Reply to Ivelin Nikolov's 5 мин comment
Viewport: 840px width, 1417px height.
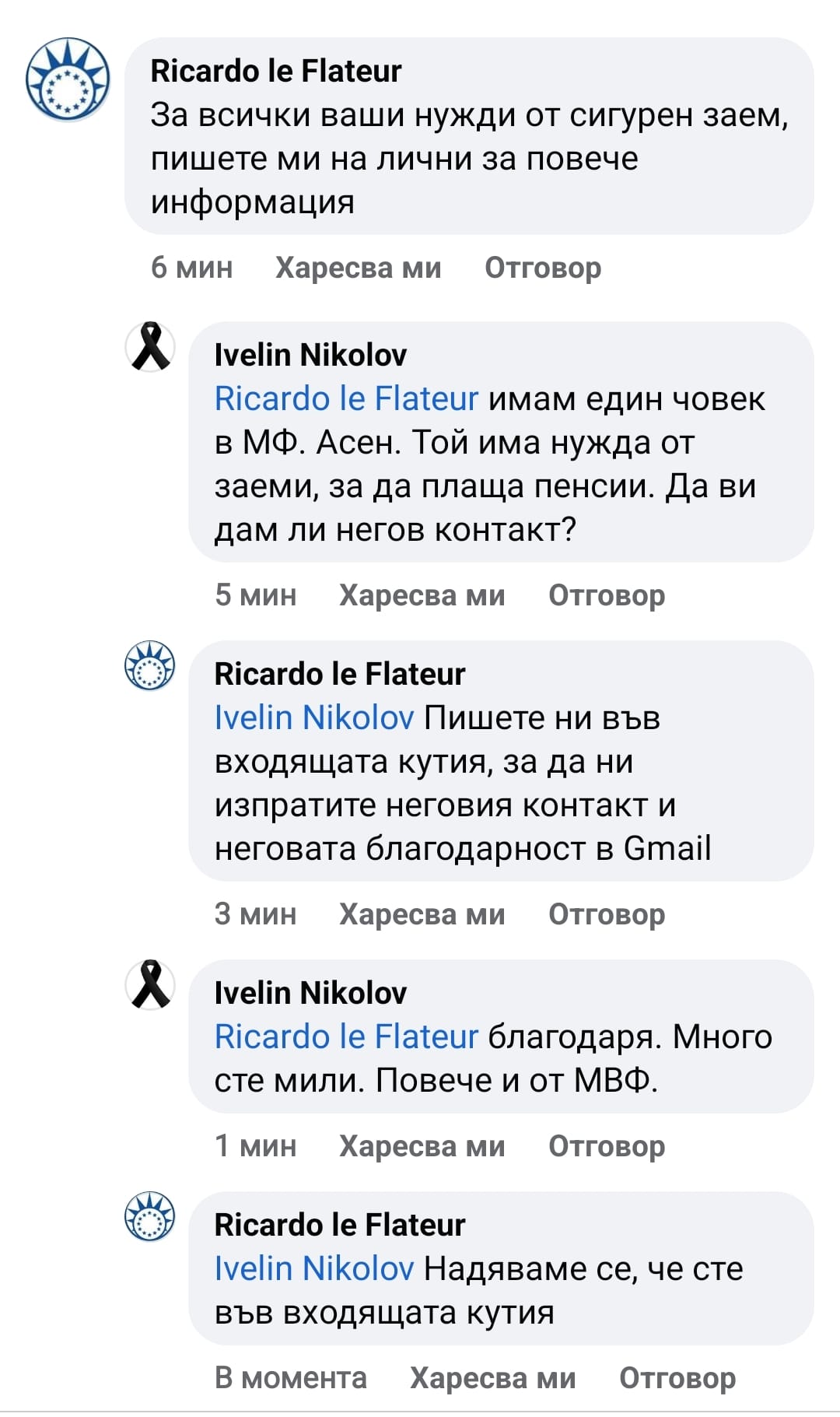pyautogui.click(x=606, y=595)
